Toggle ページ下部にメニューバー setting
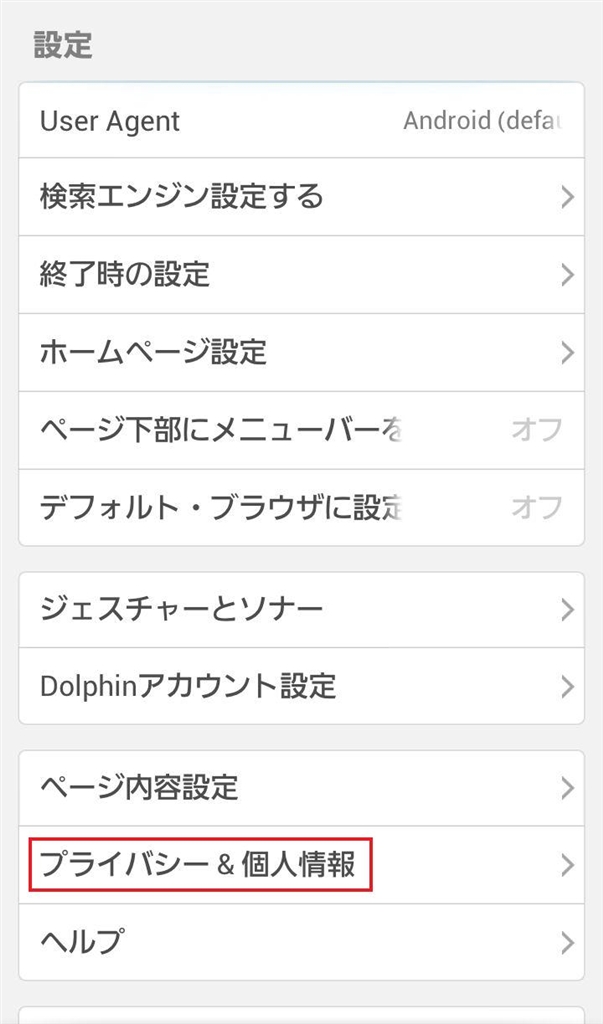The image size is (603, 1024). coord(300,430)
